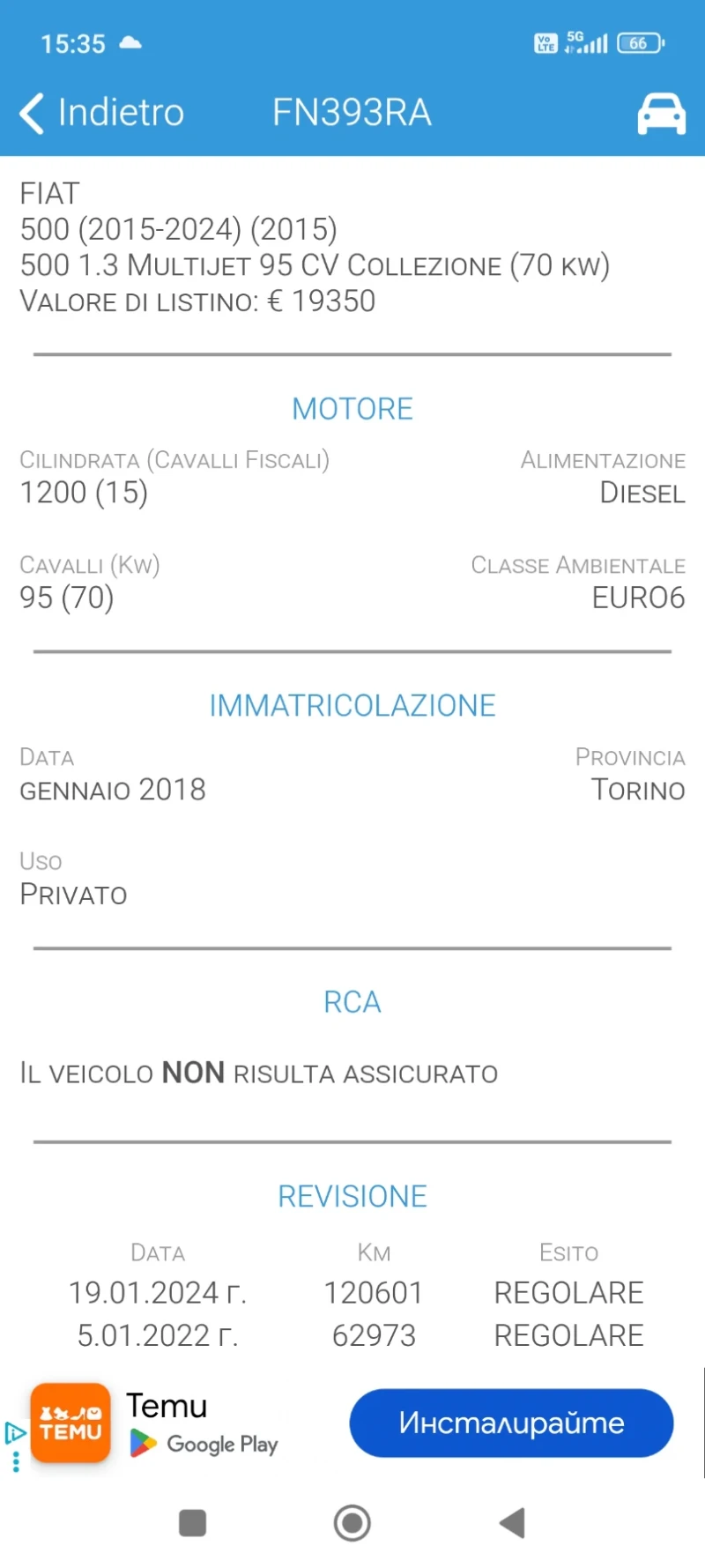Select the REVISIONE section header
Image resolution: width=705 pixels, height=1568 pixels.
pyautogui.click(x=352, y=1196)
